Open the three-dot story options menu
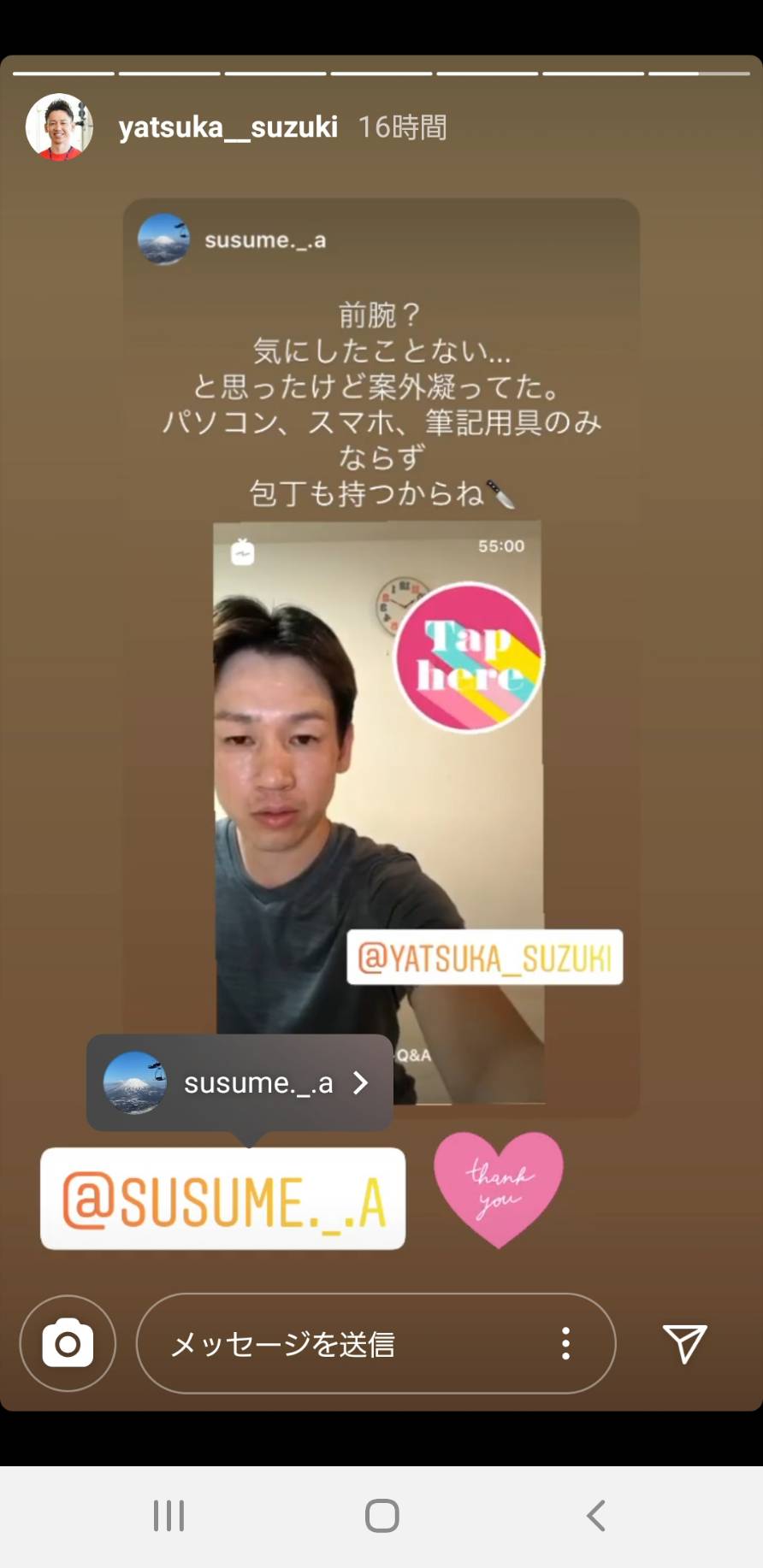 tap(565, 1344)
